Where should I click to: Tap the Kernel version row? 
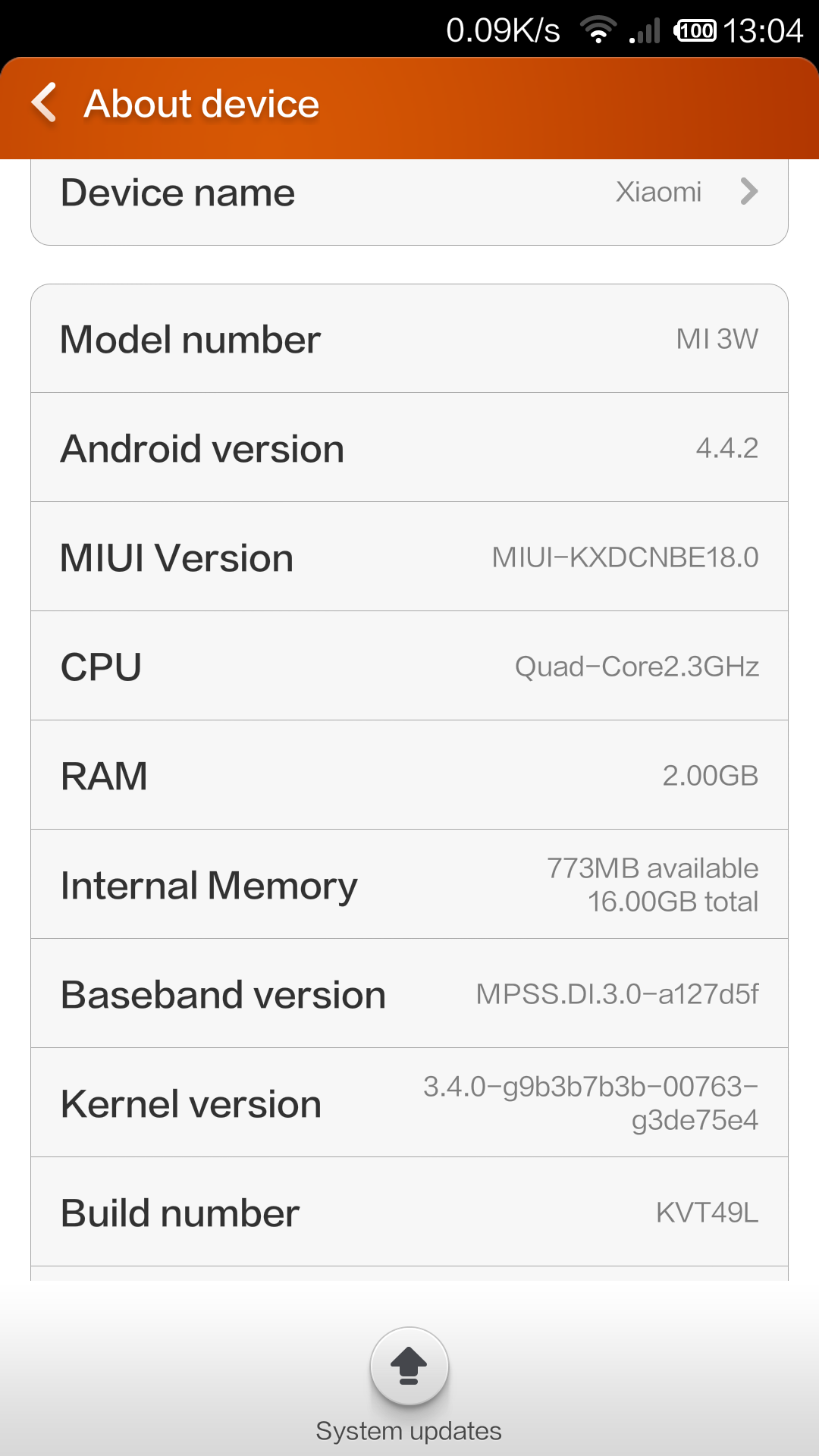click(409, 1103)
